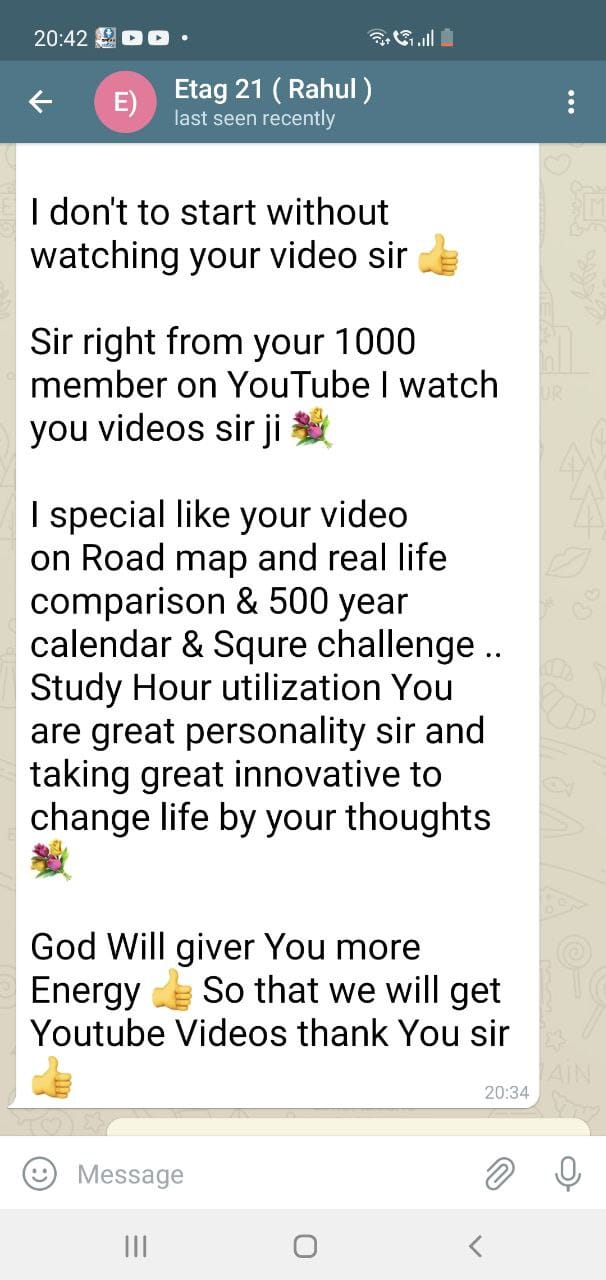Attach a file with the paperclip

click(x=499, y=1173)
